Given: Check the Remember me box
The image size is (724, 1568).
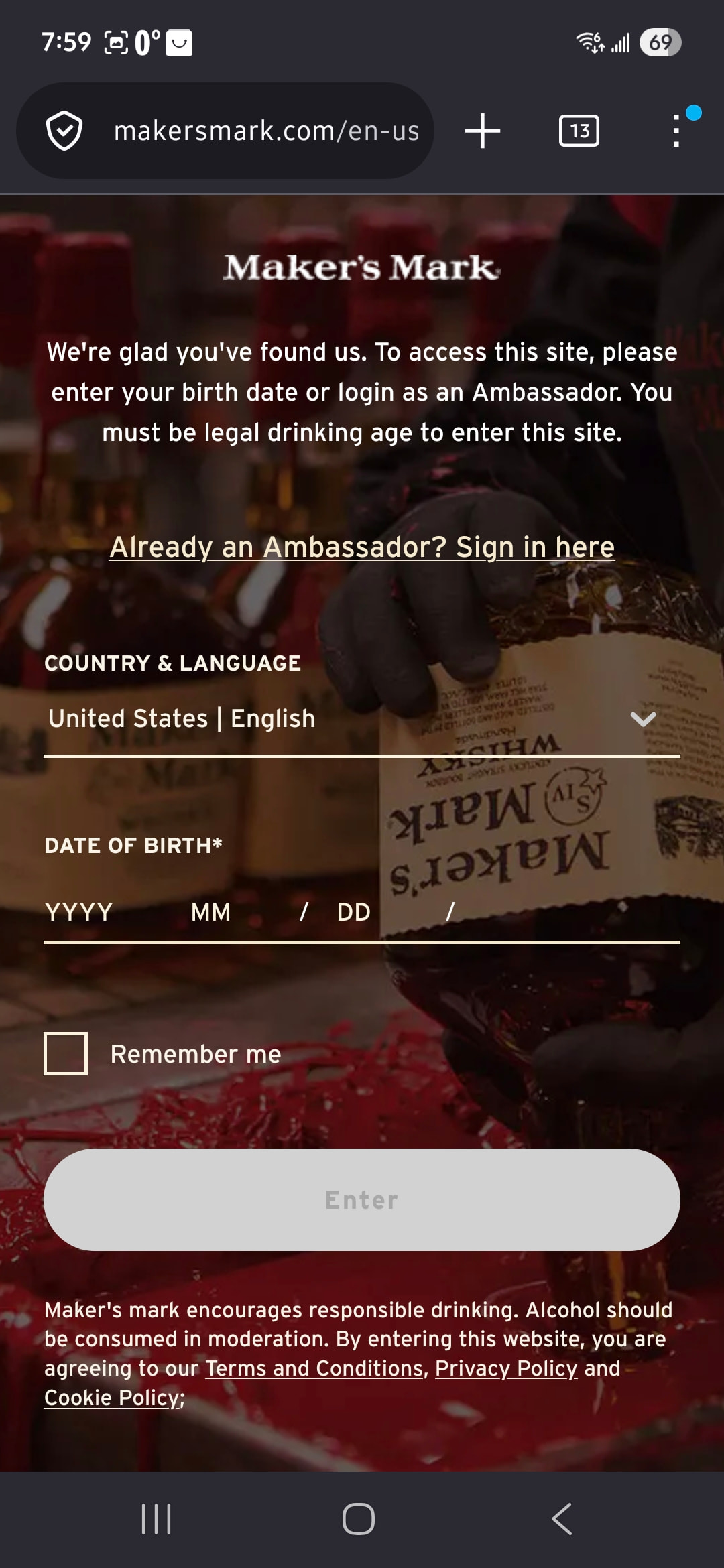Looking at the screenshot, I should [66, 1054].
